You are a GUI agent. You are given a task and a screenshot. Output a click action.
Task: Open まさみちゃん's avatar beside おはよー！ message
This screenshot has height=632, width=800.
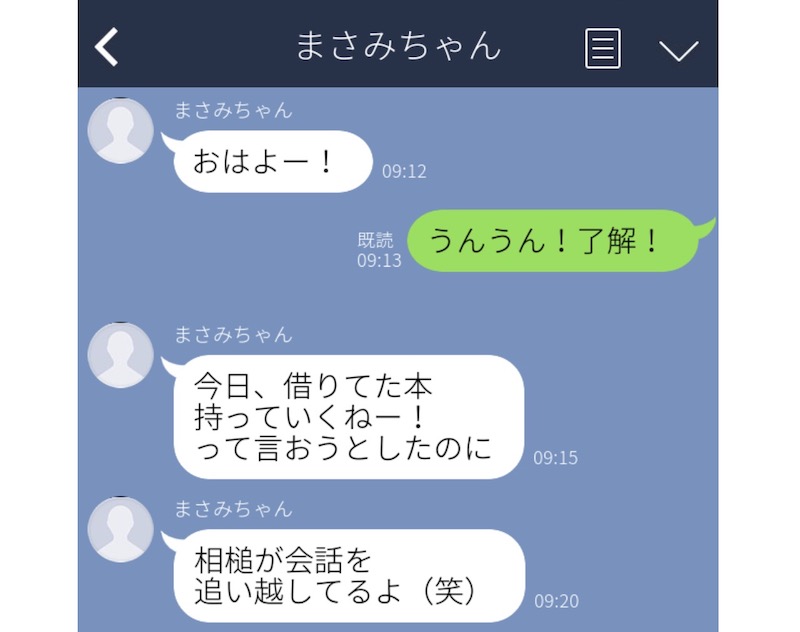[x=121, y=131]
